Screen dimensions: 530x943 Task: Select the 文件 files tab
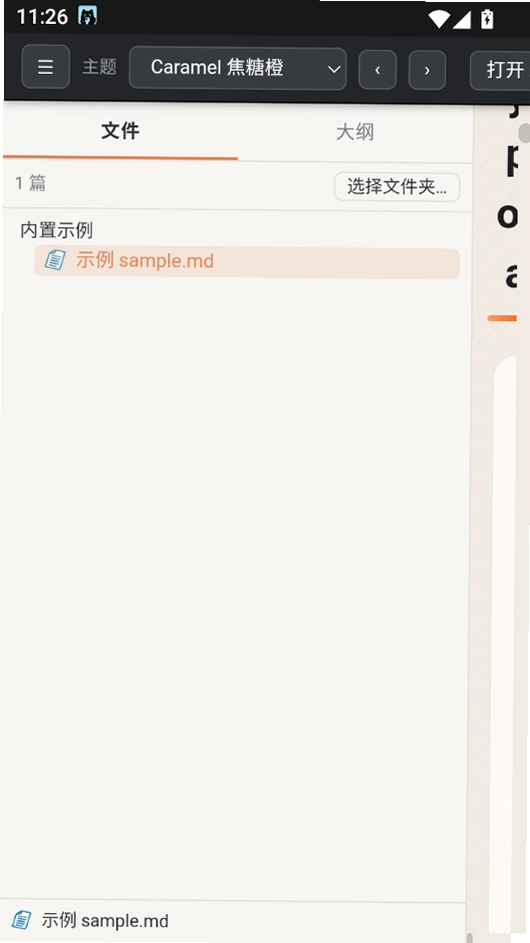point(120,131)
